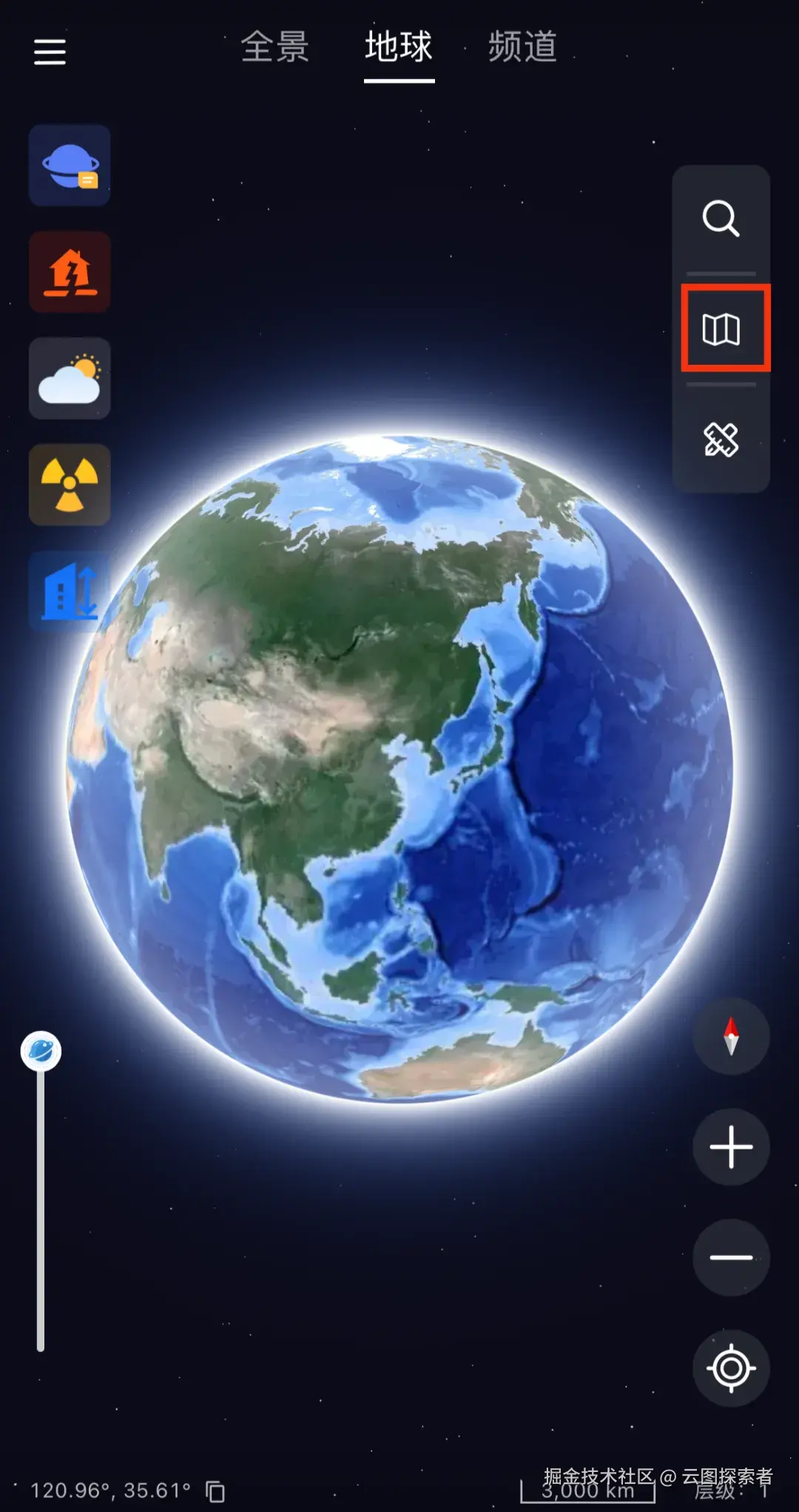
Task: Open the ruler measurement tools
Action: point(721,440)
